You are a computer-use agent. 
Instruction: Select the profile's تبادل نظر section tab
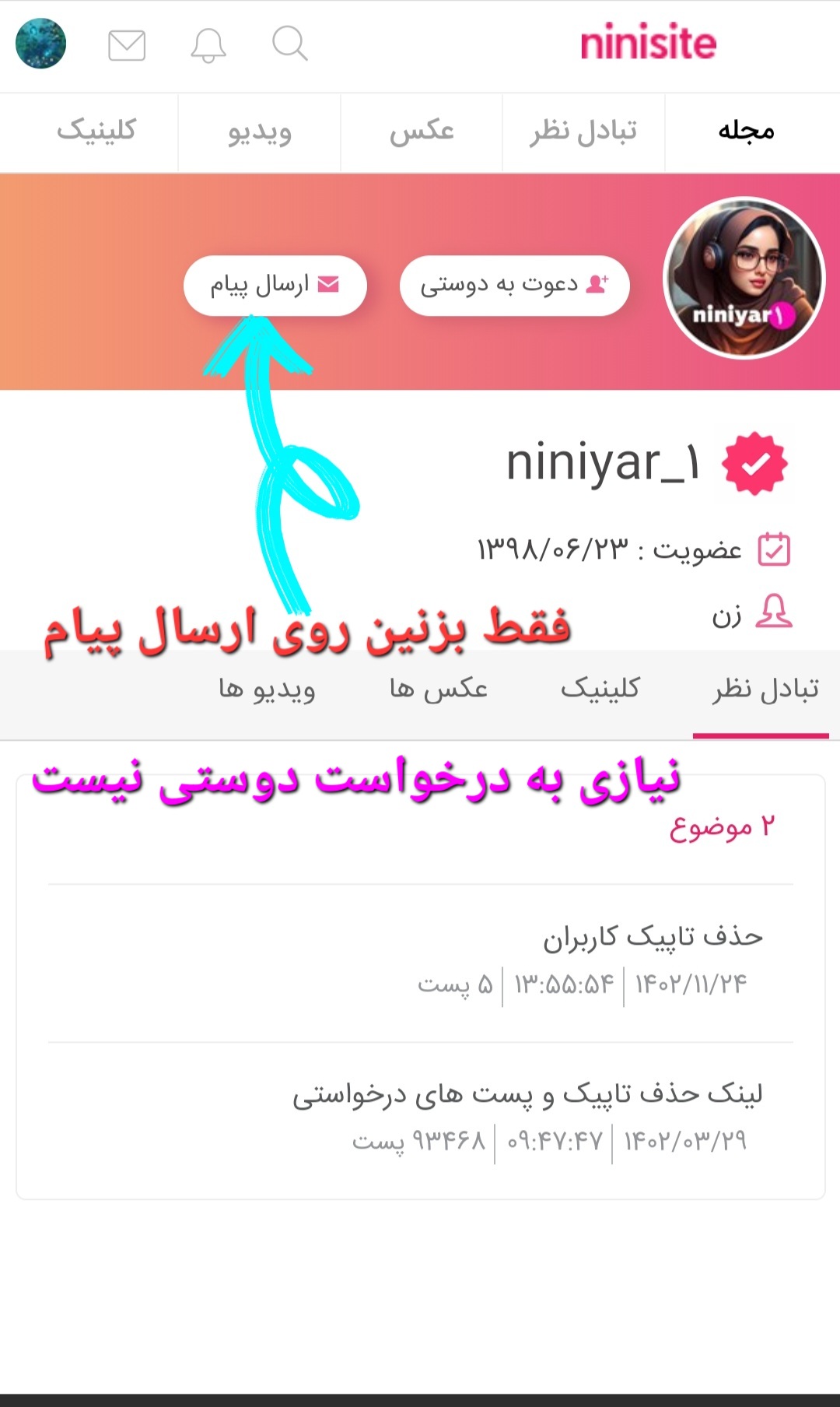(764, 689)
